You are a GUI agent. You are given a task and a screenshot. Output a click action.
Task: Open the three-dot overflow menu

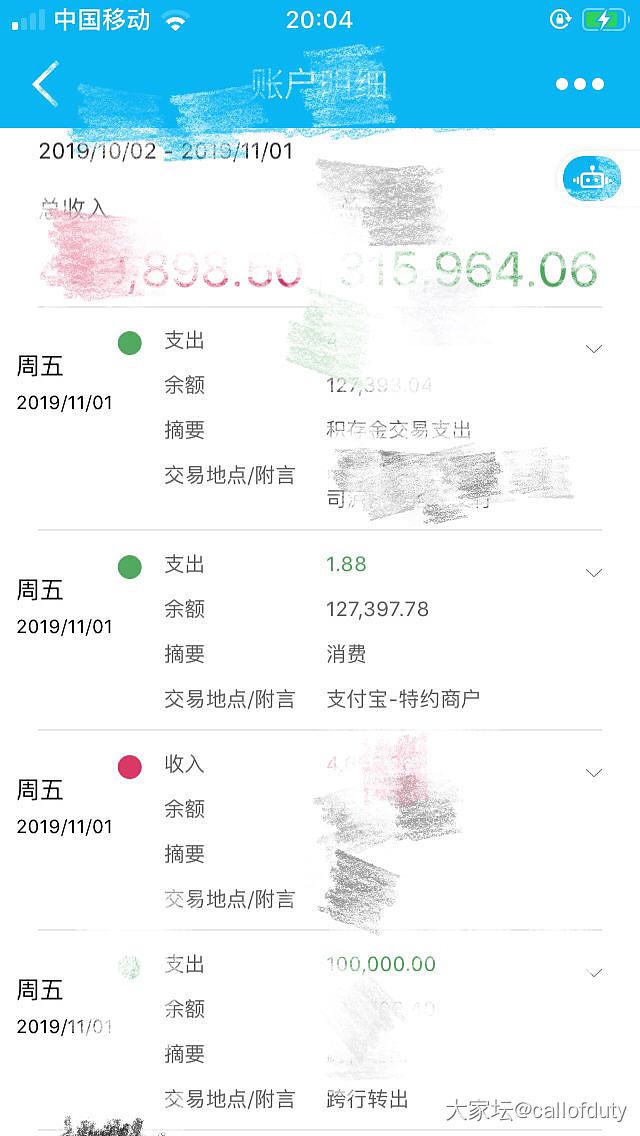[580, 84]
